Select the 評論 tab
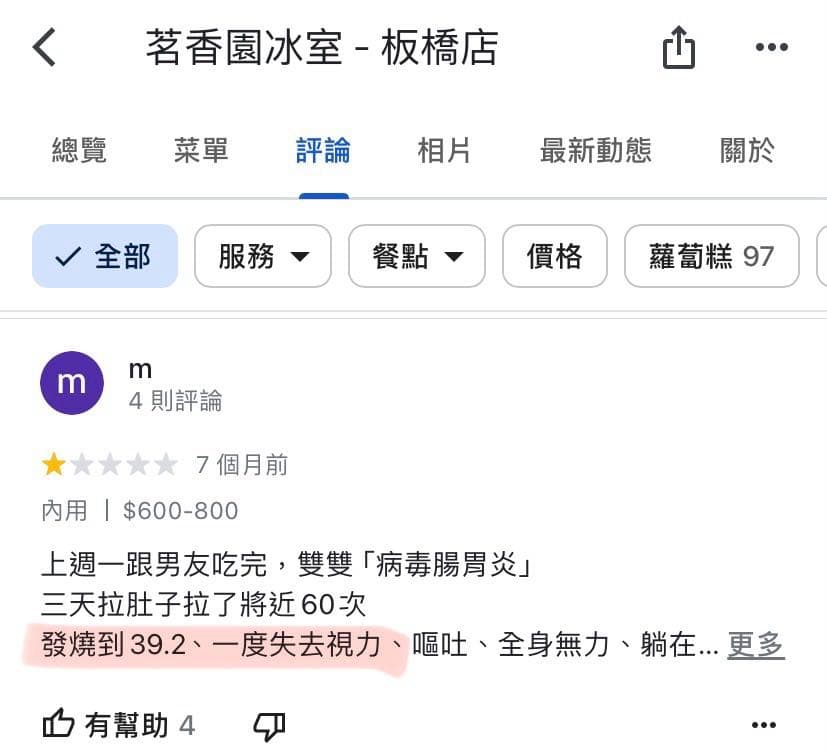Viewport: 827px width, 755px height. [x=323, y=151]
